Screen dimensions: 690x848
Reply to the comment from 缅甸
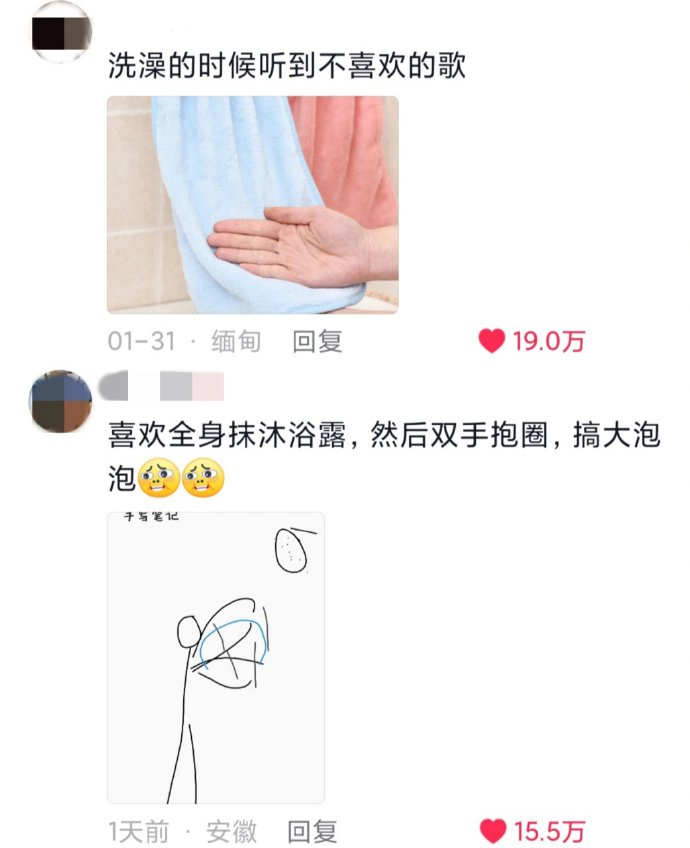[317, 342]
